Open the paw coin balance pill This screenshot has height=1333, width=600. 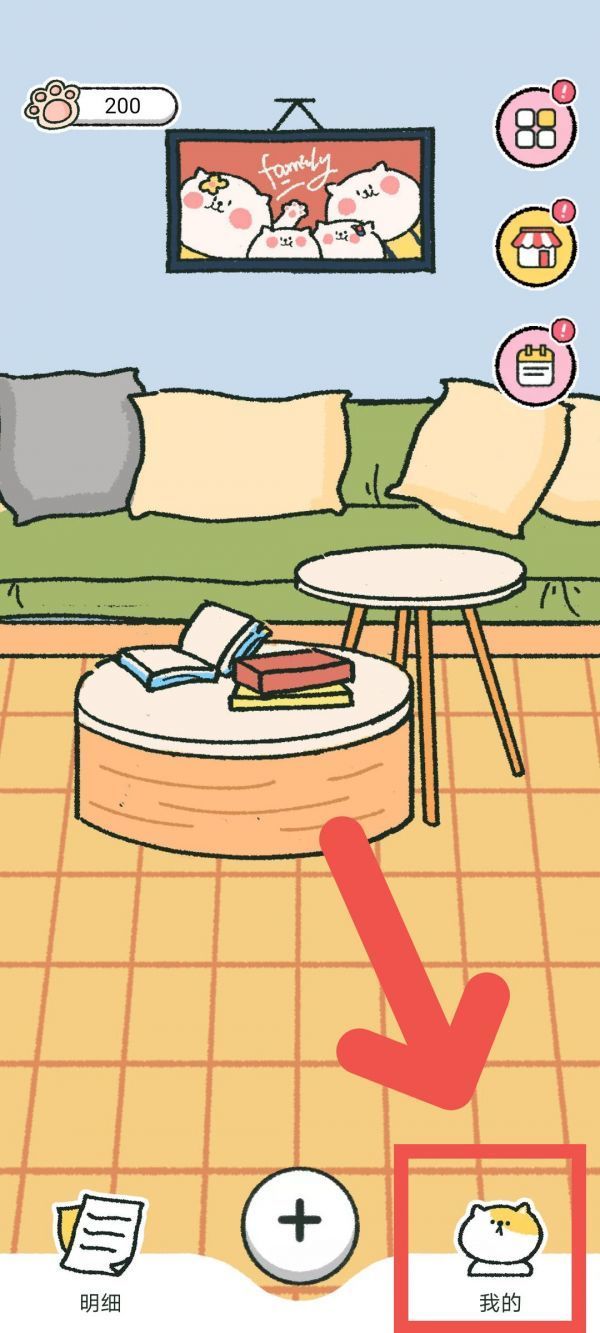coord(102,105)
